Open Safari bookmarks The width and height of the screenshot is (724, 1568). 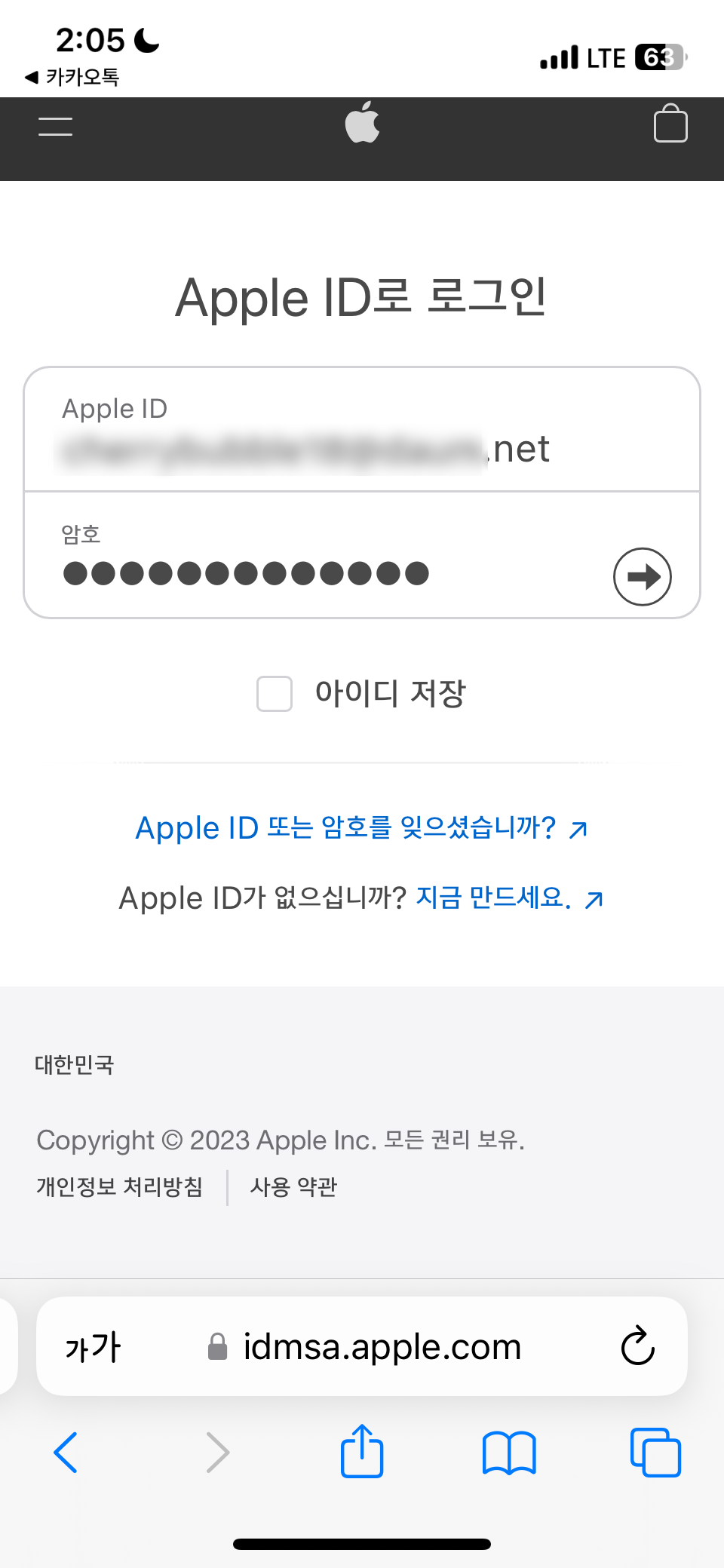(x=509, y=1452)
